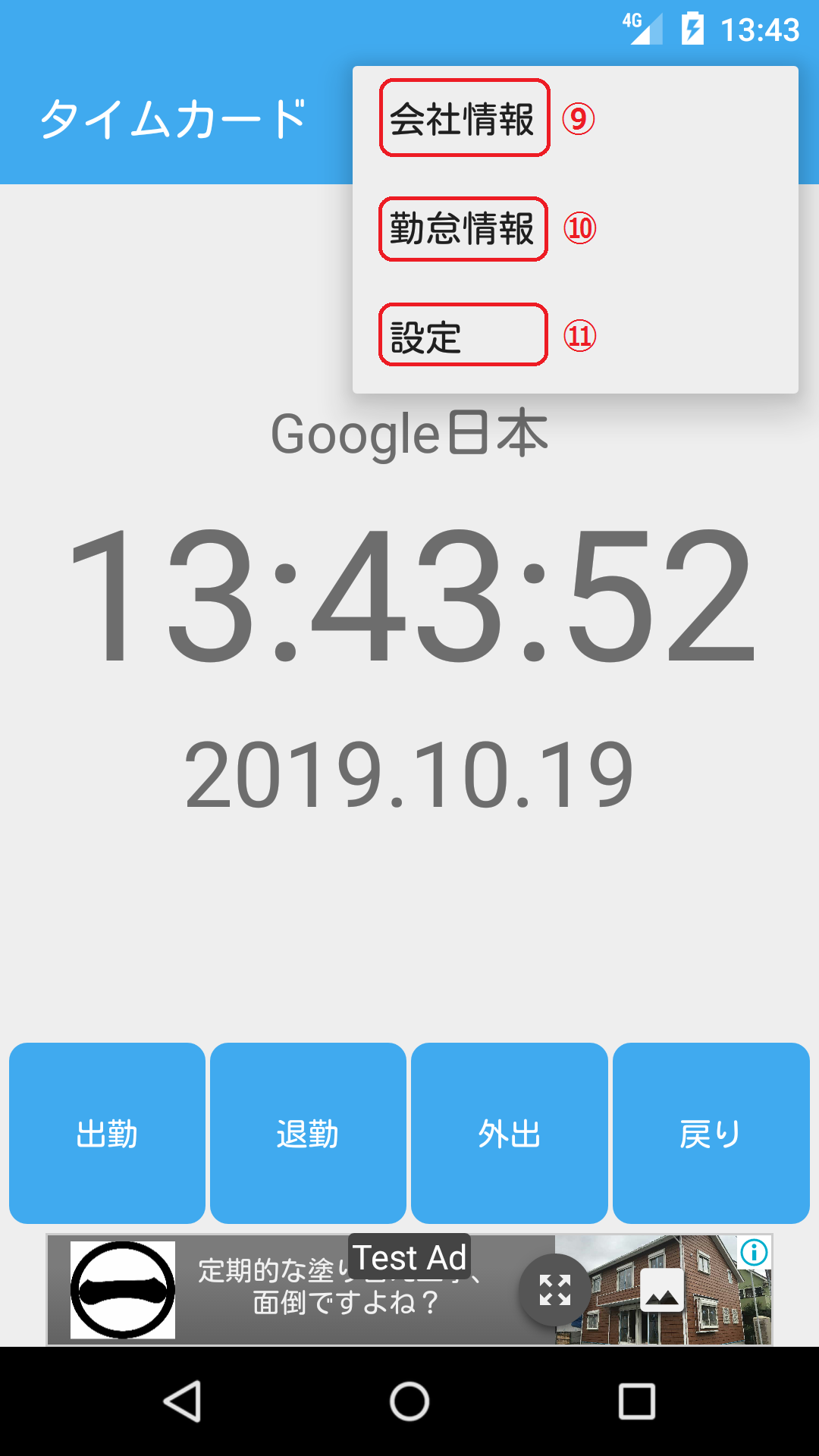The width and height of the screenshot is (819, 1456).
Task: Tap the ad info icon
Action: pos(754,1253)
